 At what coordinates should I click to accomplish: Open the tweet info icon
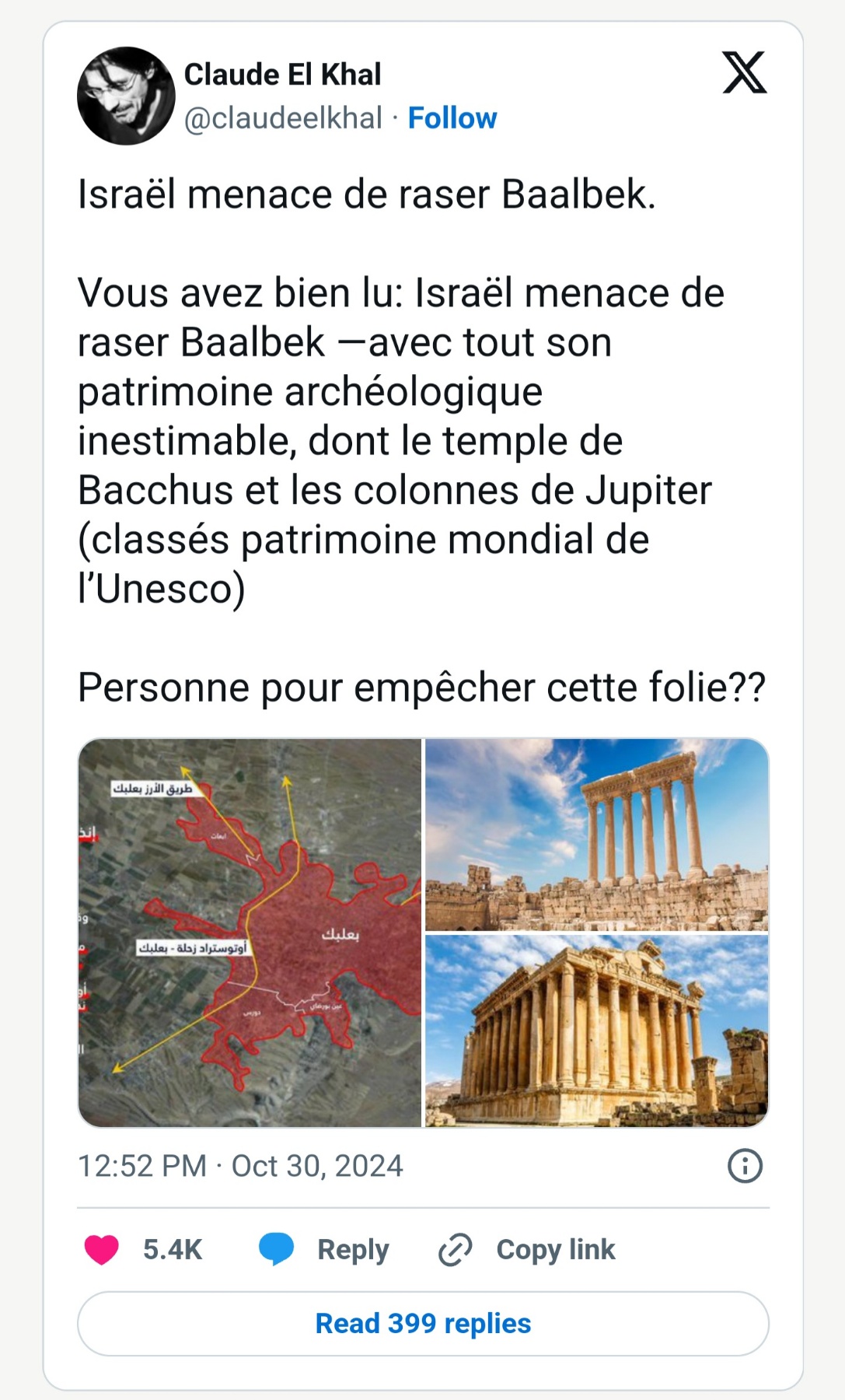744,1166
